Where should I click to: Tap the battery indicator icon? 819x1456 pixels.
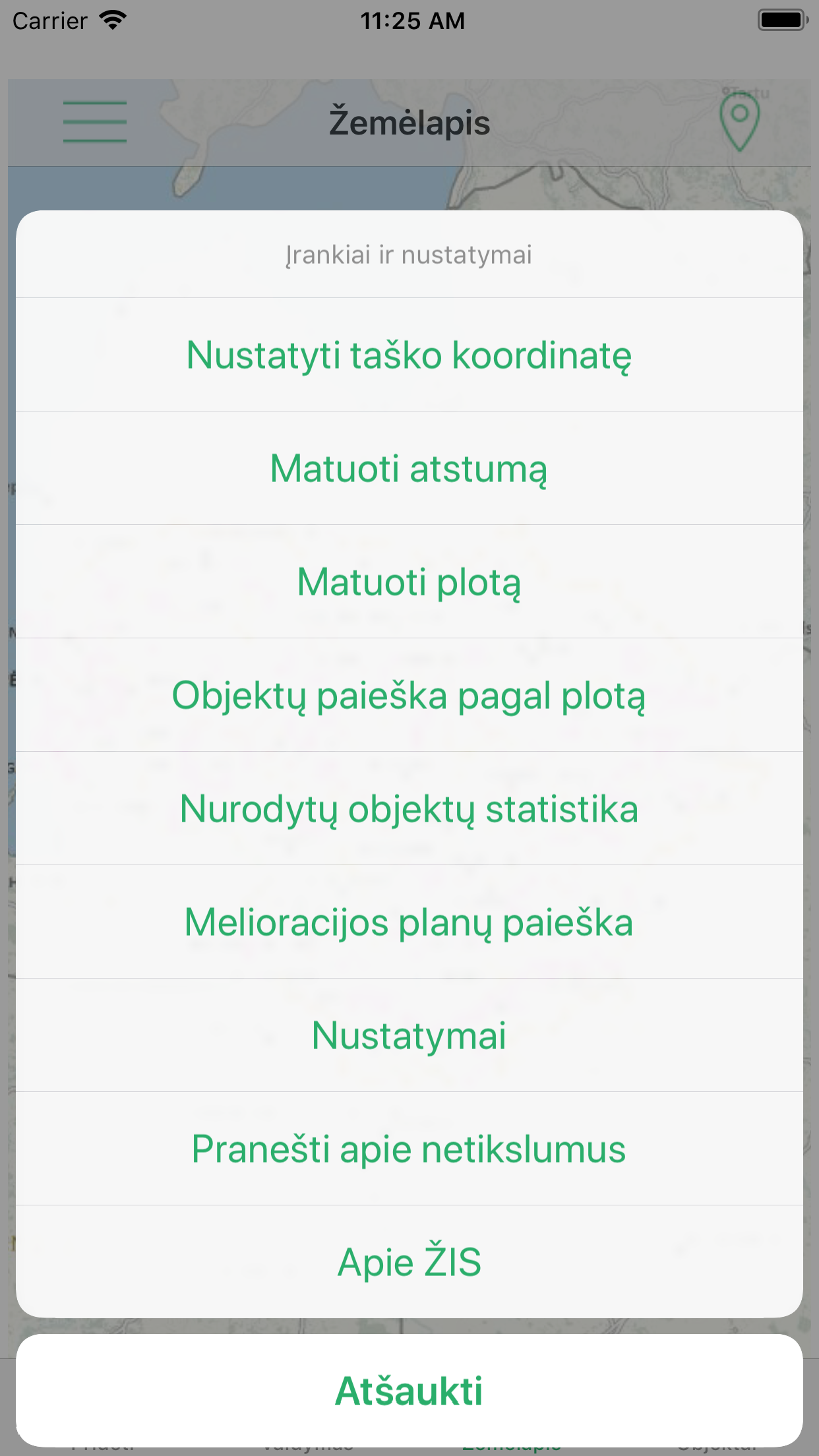click(782, 20)
